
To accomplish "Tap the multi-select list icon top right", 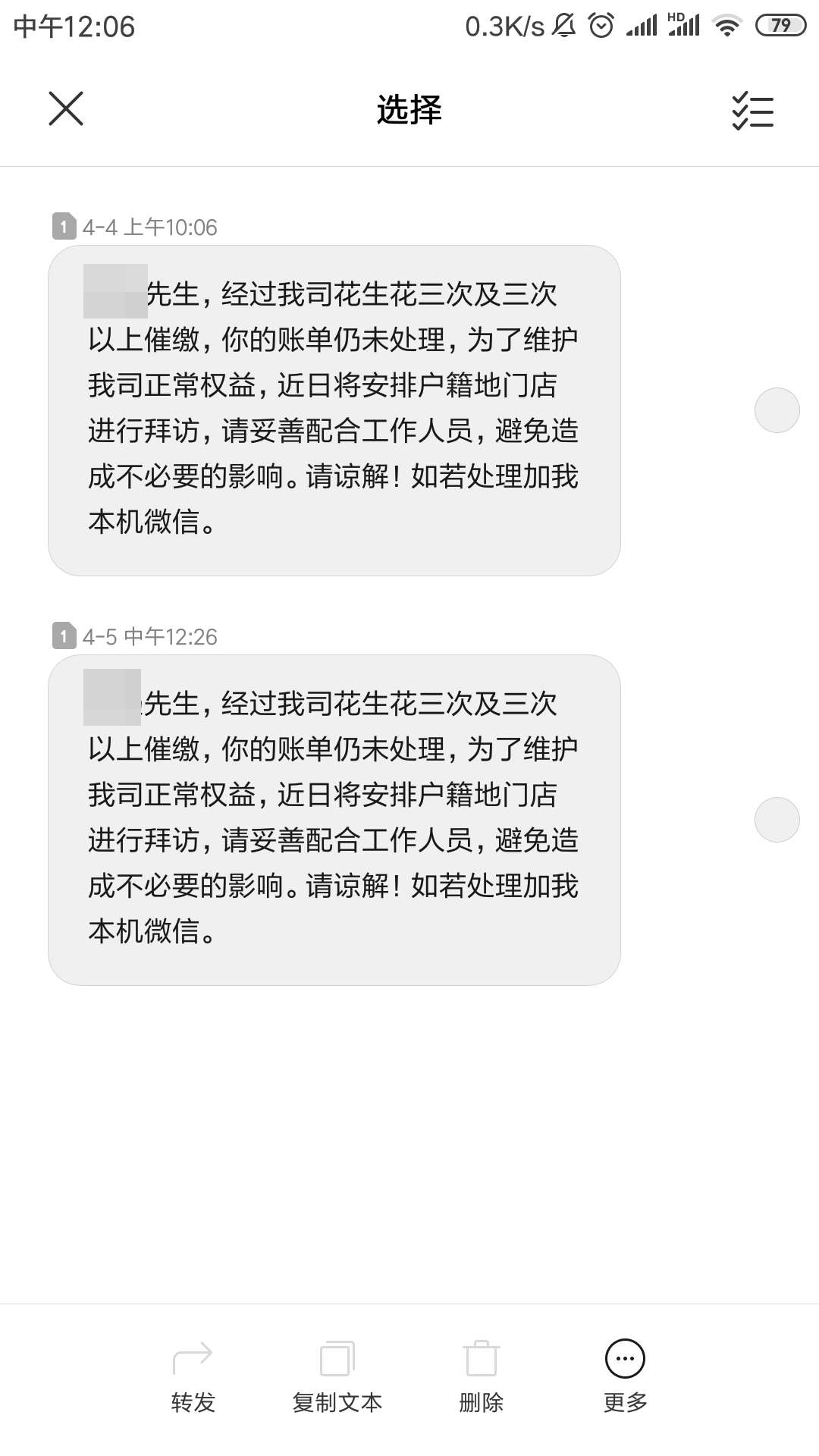I will [752, 110].
